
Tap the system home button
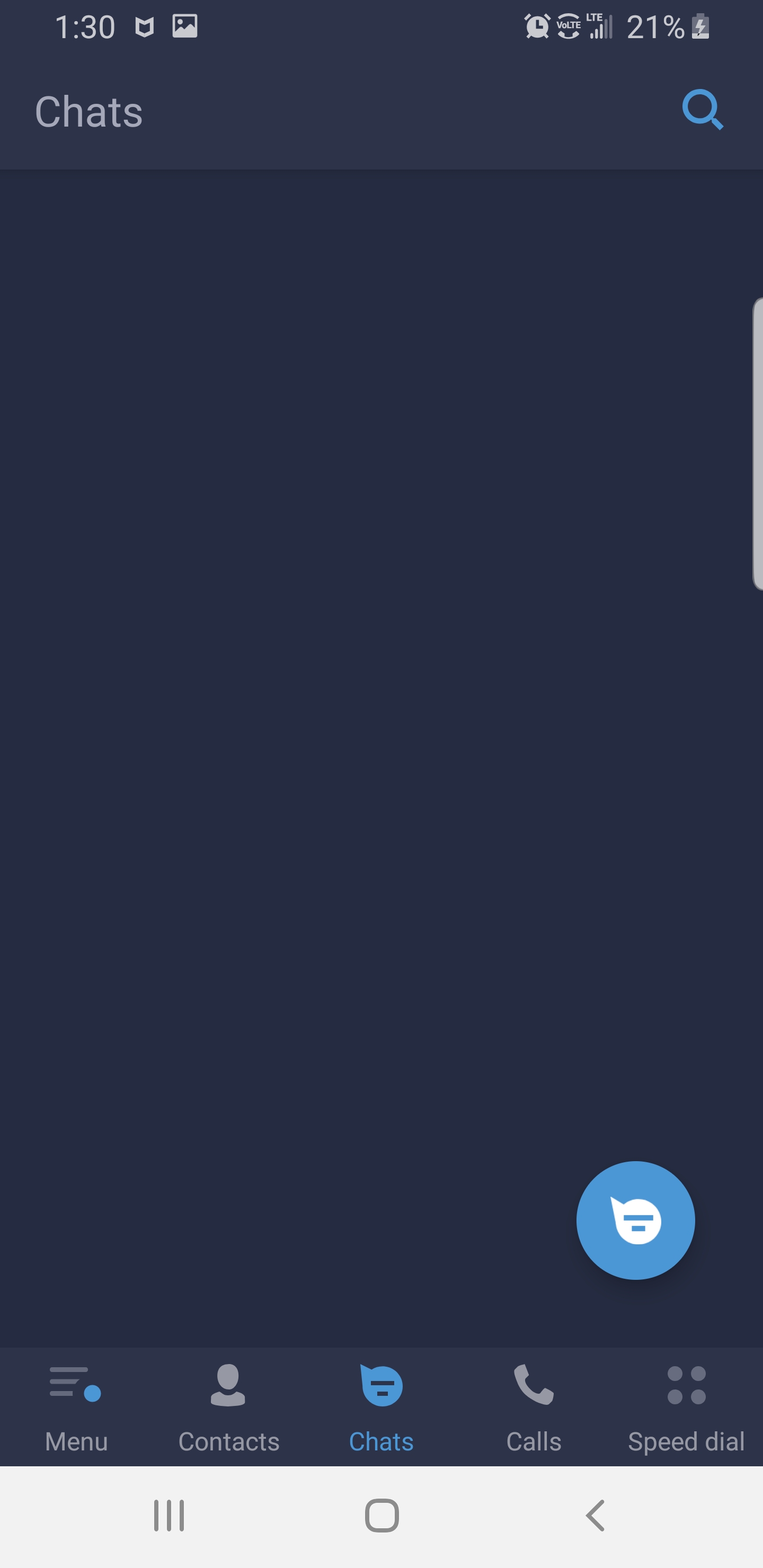click(x=382, y=1515)
